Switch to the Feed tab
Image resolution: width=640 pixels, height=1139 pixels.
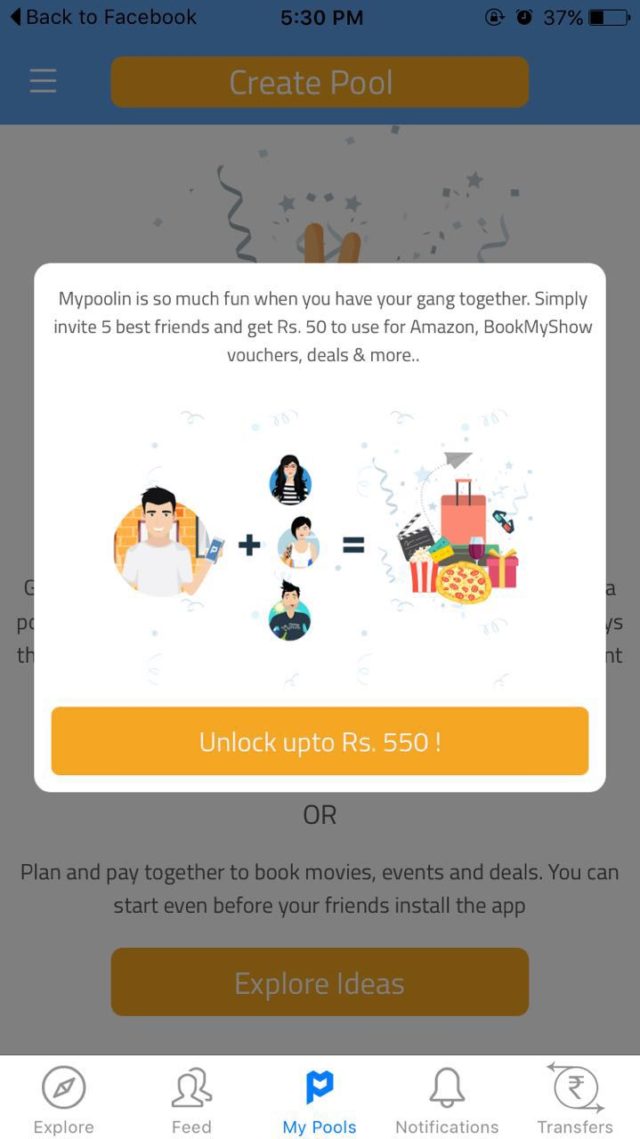point(191,1099)
